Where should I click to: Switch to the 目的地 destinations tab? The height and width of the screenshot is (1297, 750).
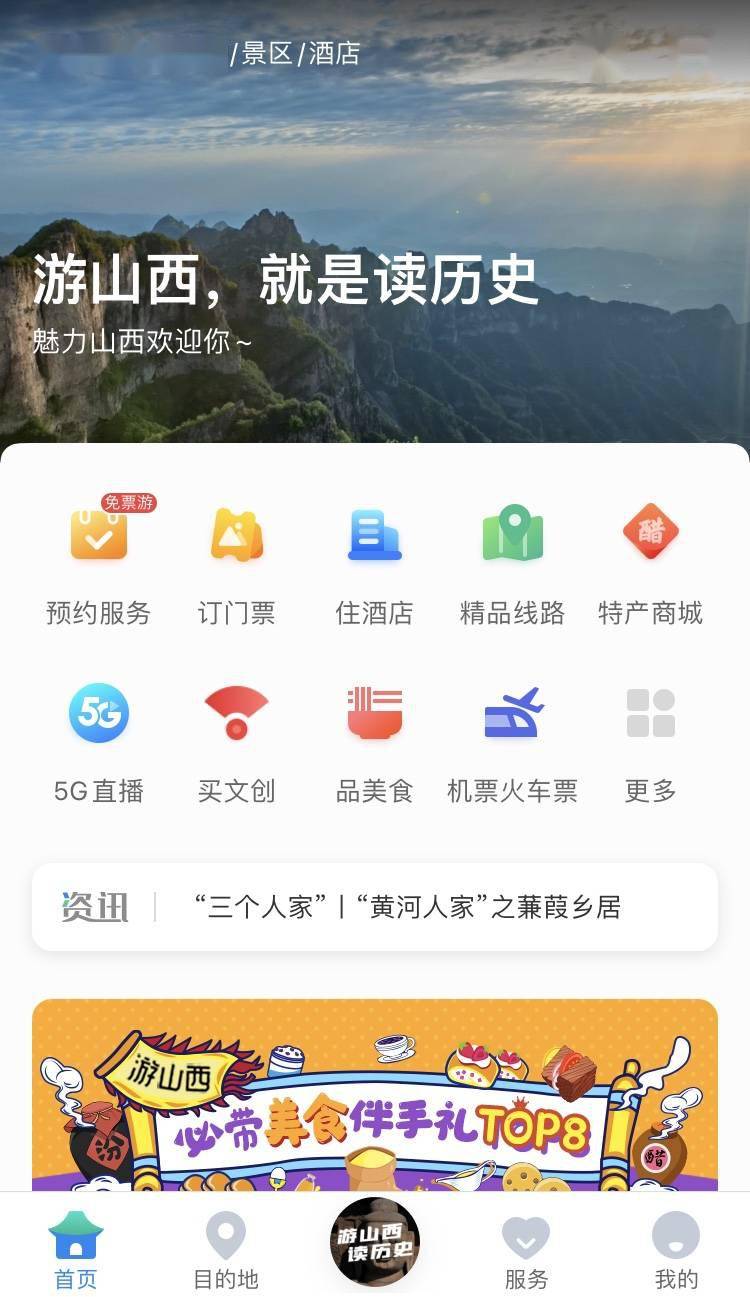(x=224, y=1245)
